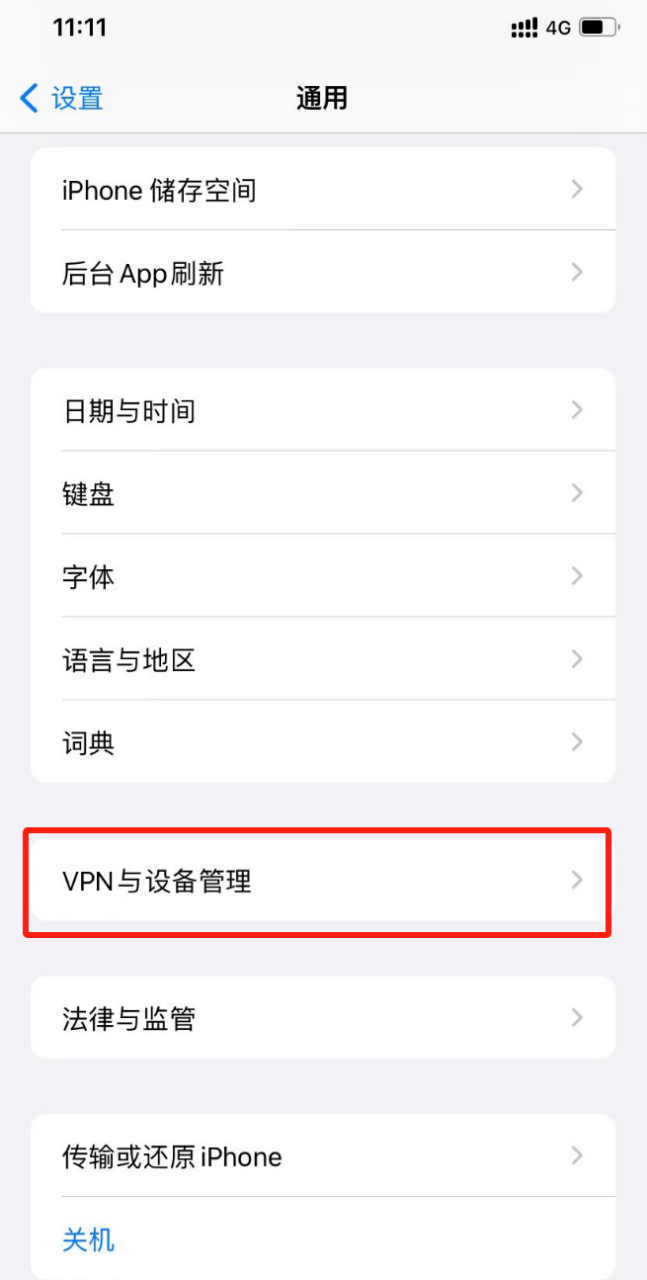Open 语言与地区 settings
The width and height of the screenshot is (647, 1280).
(x=322, y=659)
